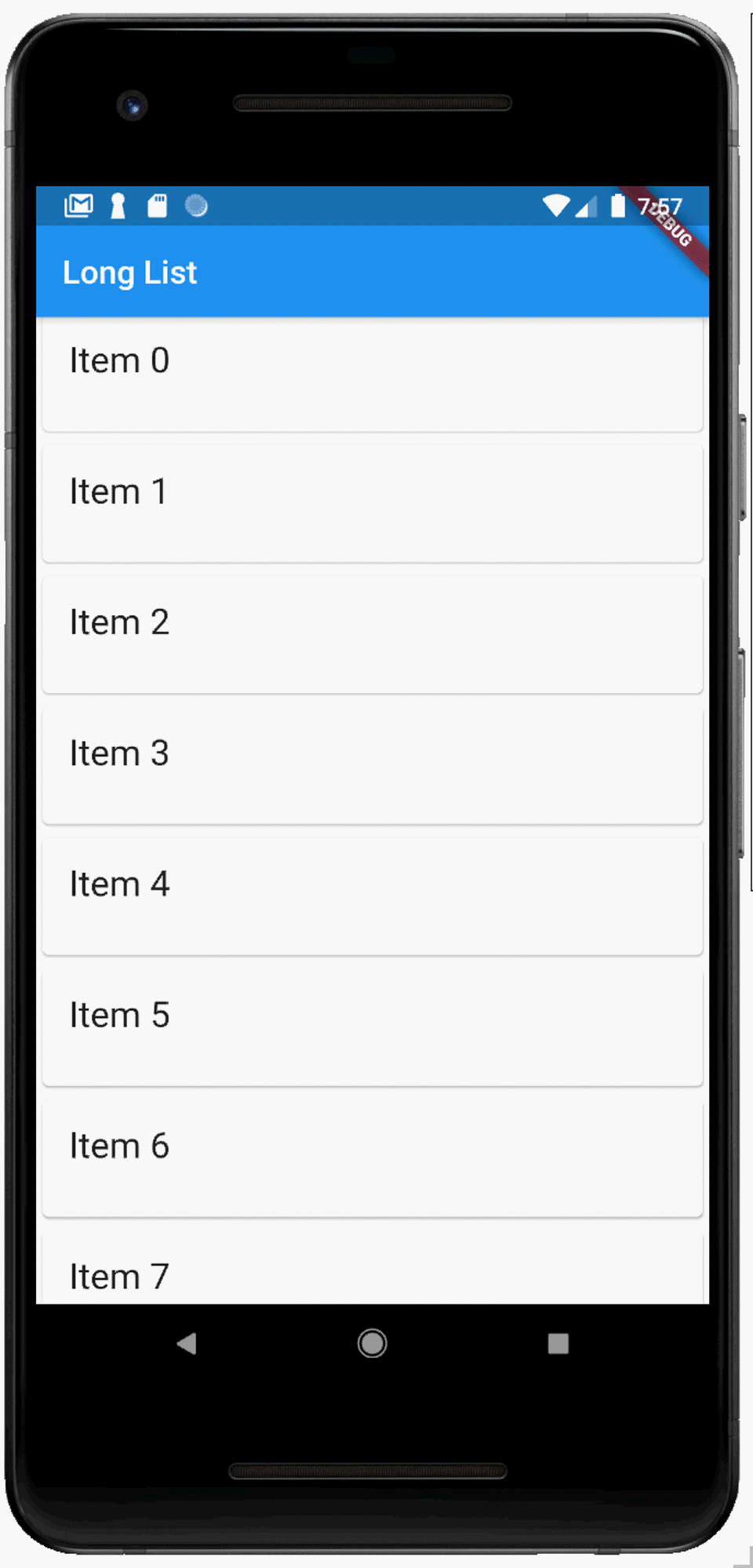
Task: Open Item 6
Action: [372, 1158]
